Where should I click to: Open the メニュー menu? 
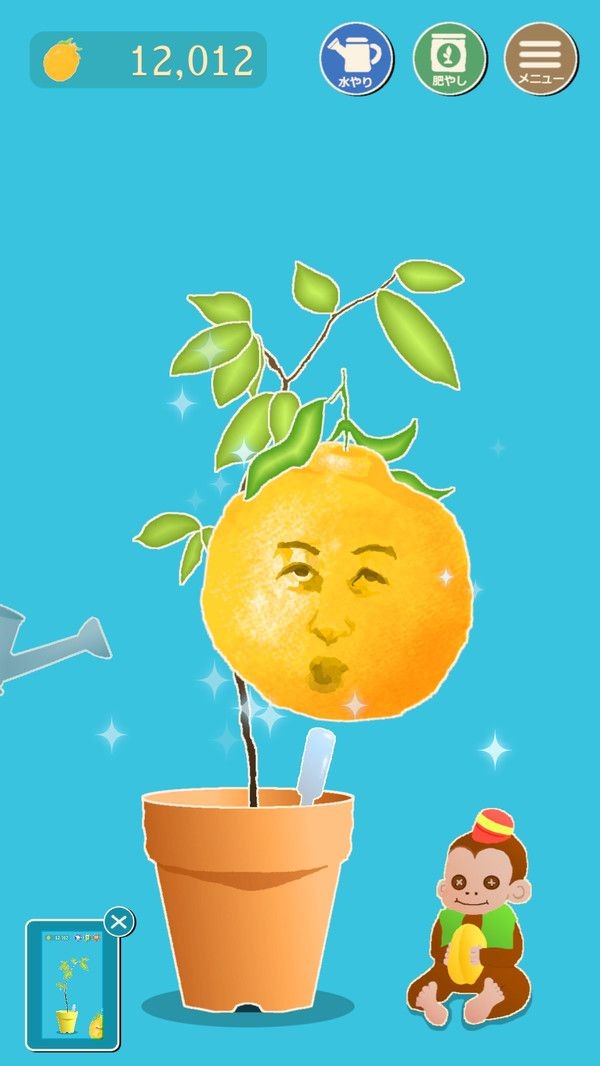tap(541, 59)
